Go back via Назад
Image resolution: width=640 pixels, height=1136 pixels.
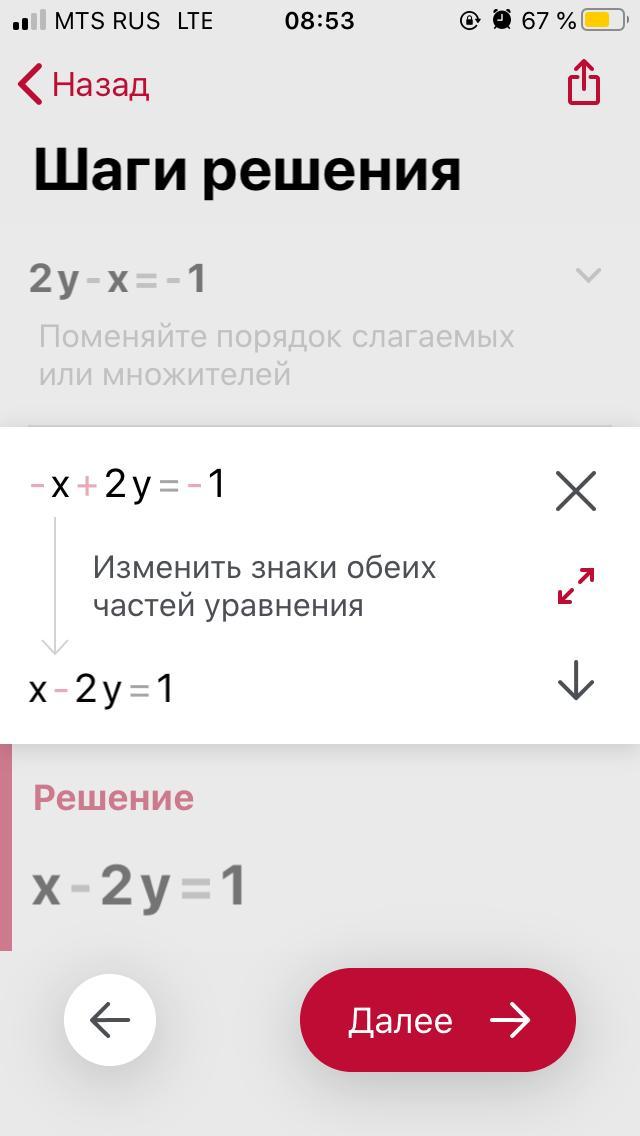[x=83, y=85]
